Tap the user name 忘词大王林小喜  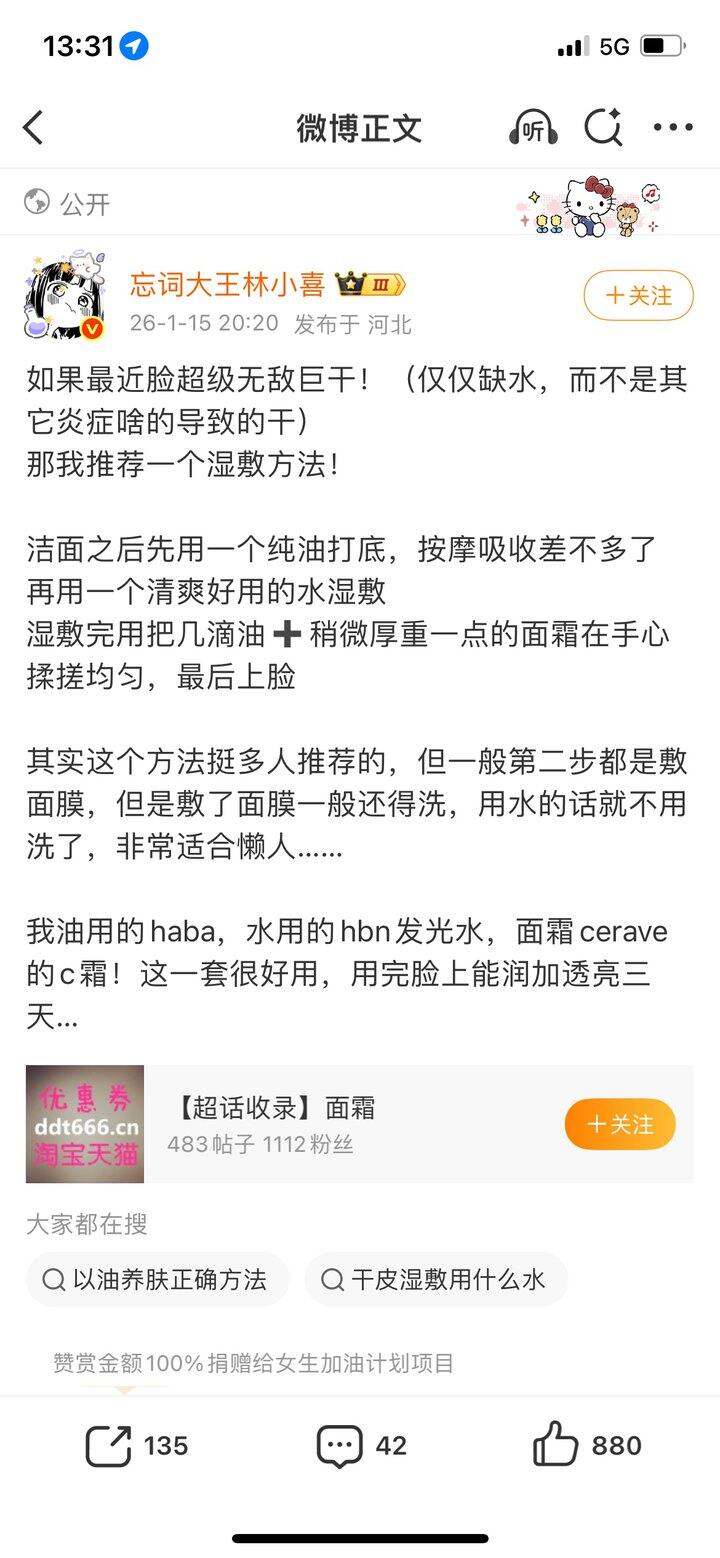coord(228,285)
